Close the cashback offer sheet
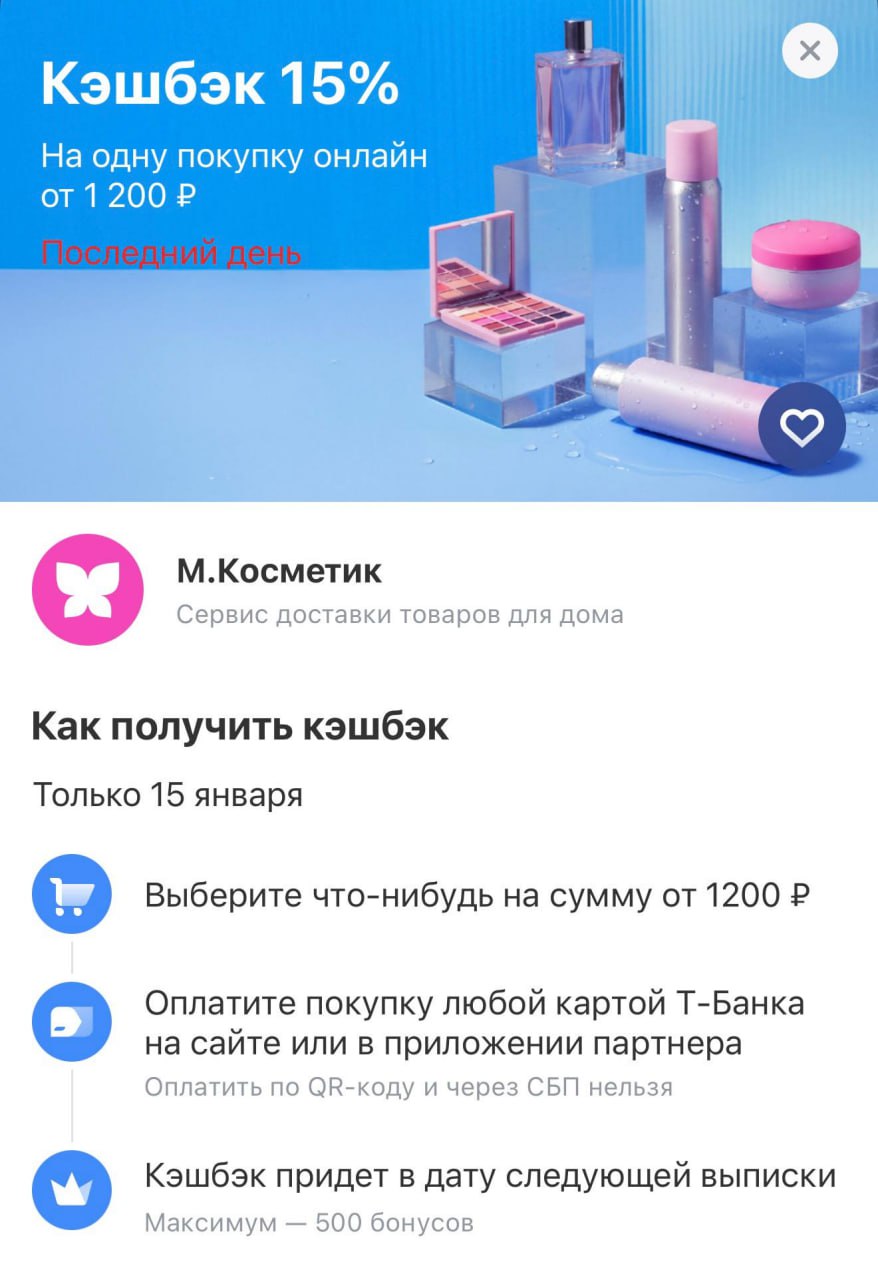Viewport: 878px width, 1280px height. tap(809, 51)
